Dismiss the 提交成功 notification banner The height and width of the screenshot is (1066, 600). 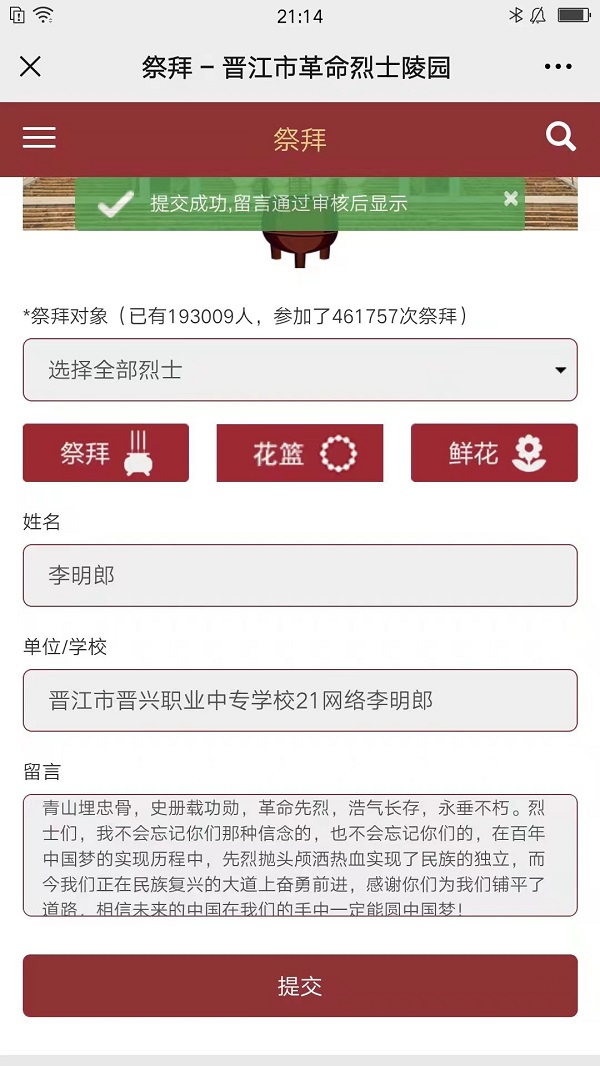click(x=511, y=198)
